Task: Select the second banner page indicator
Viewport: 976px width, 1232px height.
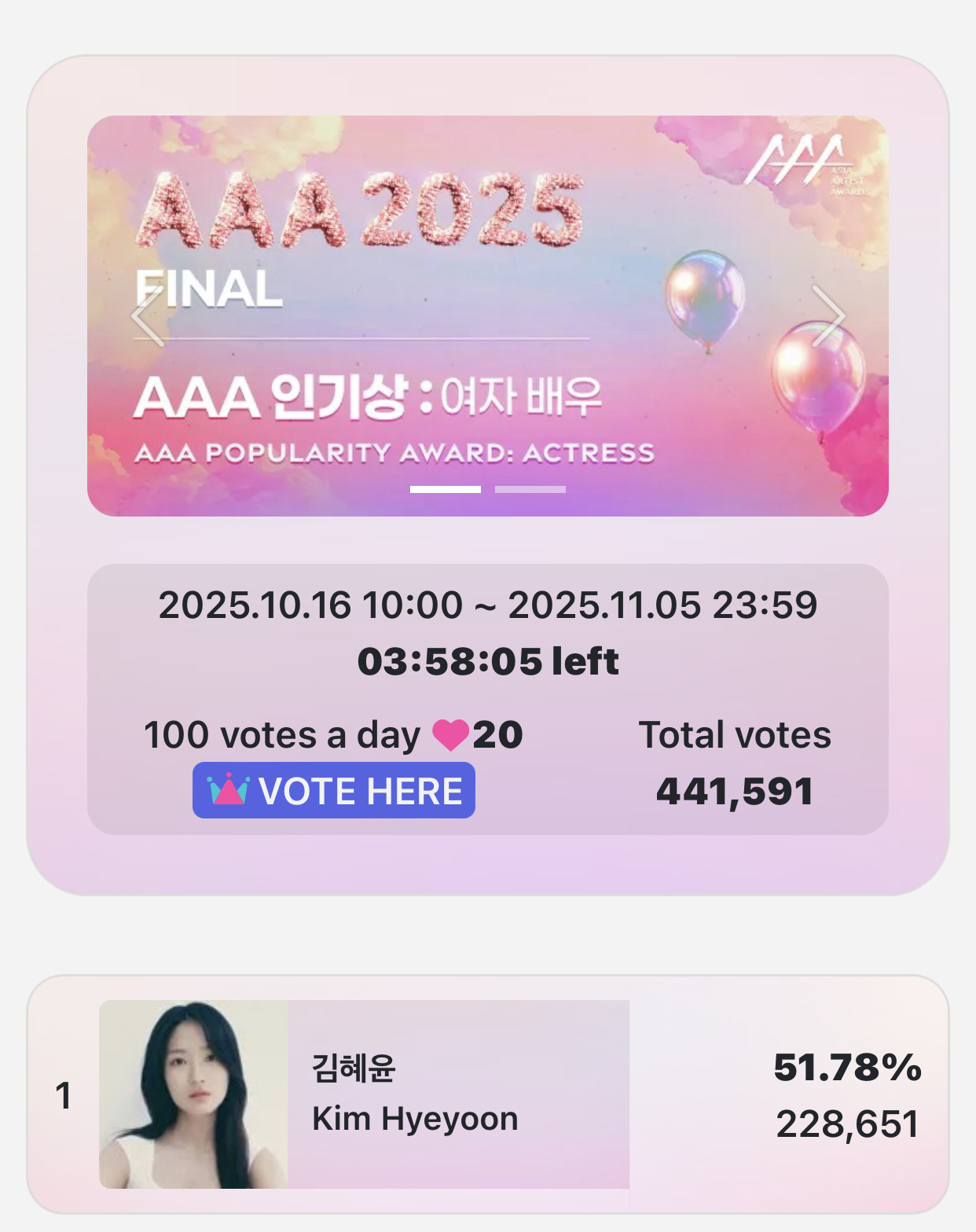Action: click(530, 489)
